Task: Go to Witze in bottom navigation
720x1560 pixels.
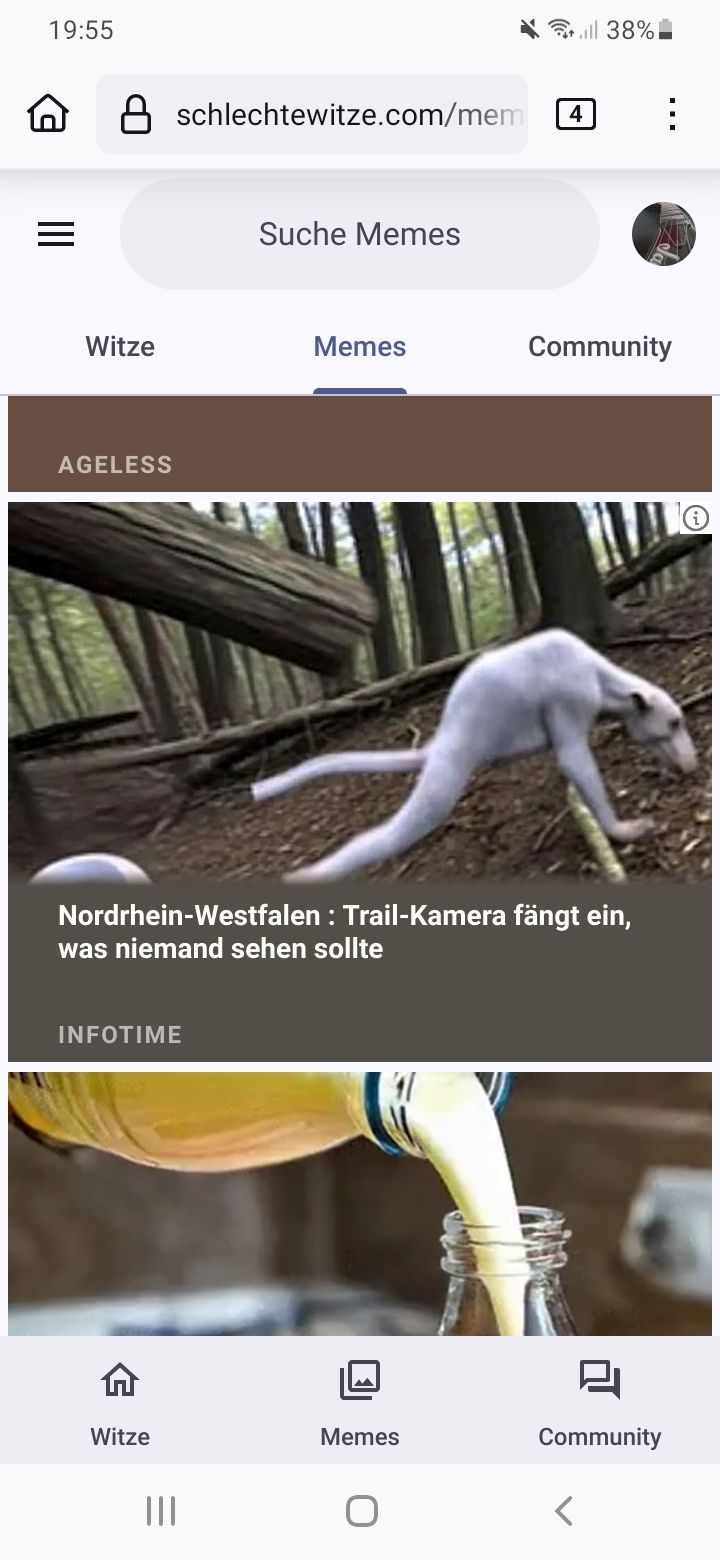Action: coord(120,1402)
